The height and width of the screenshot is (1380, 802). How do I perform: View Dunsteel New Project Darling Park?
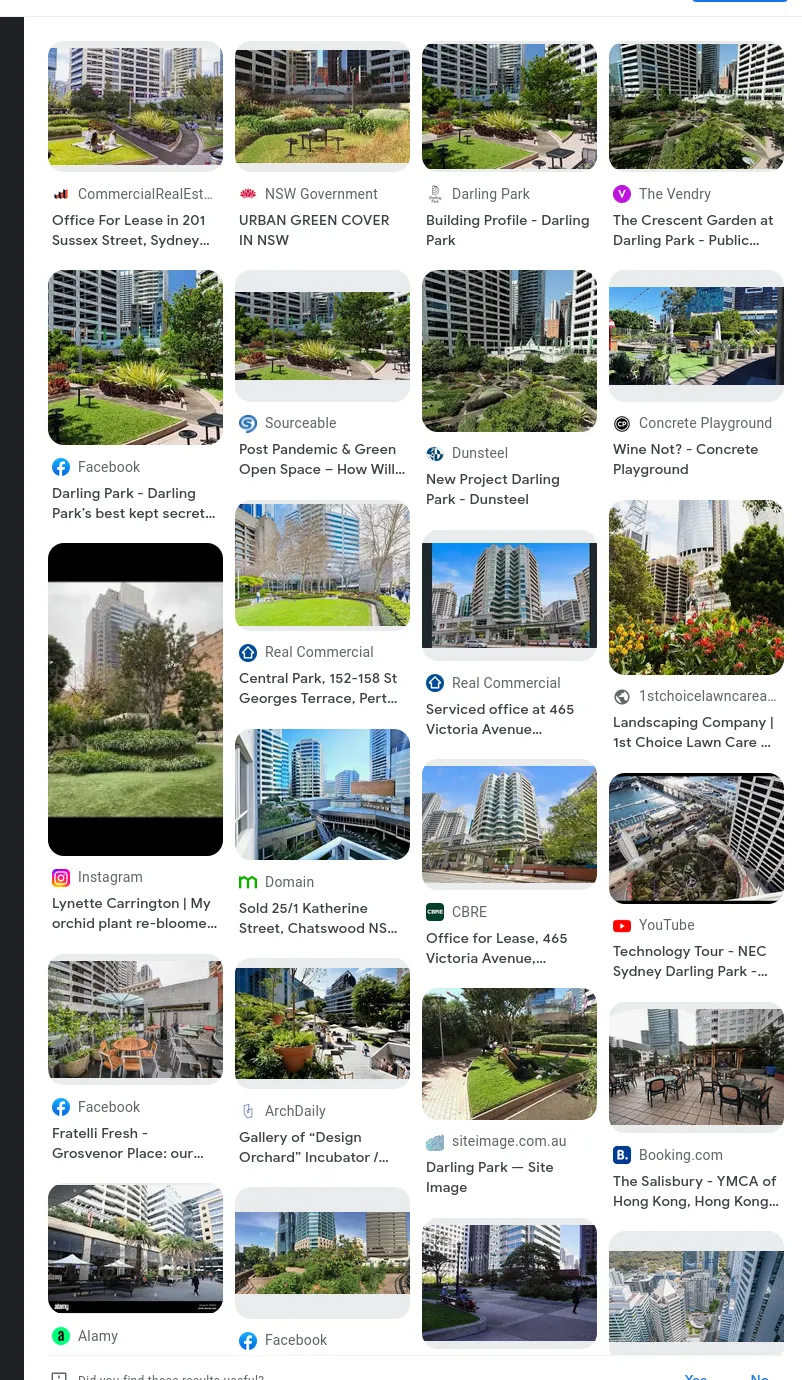[509, 351]
